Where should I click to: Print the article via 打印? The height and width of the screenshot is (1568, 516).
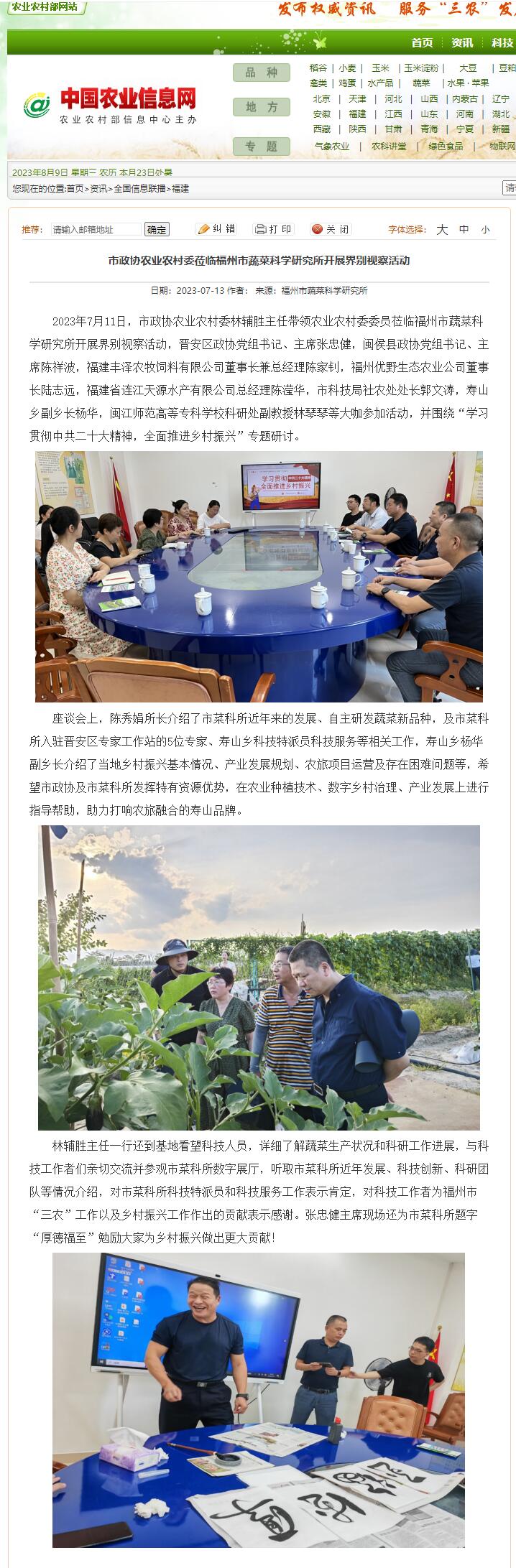[274, 229]
